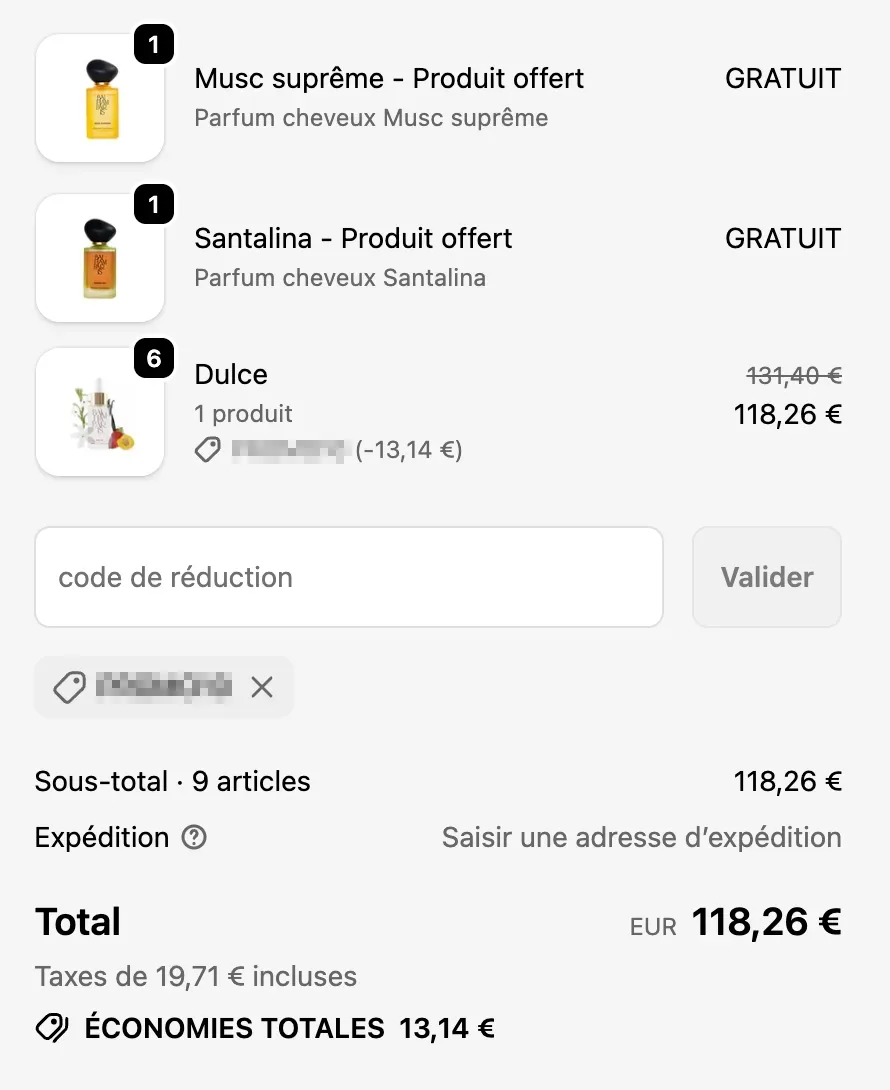
Task: Click the Sous-total 9 articles row
Action: coord(172,781)
